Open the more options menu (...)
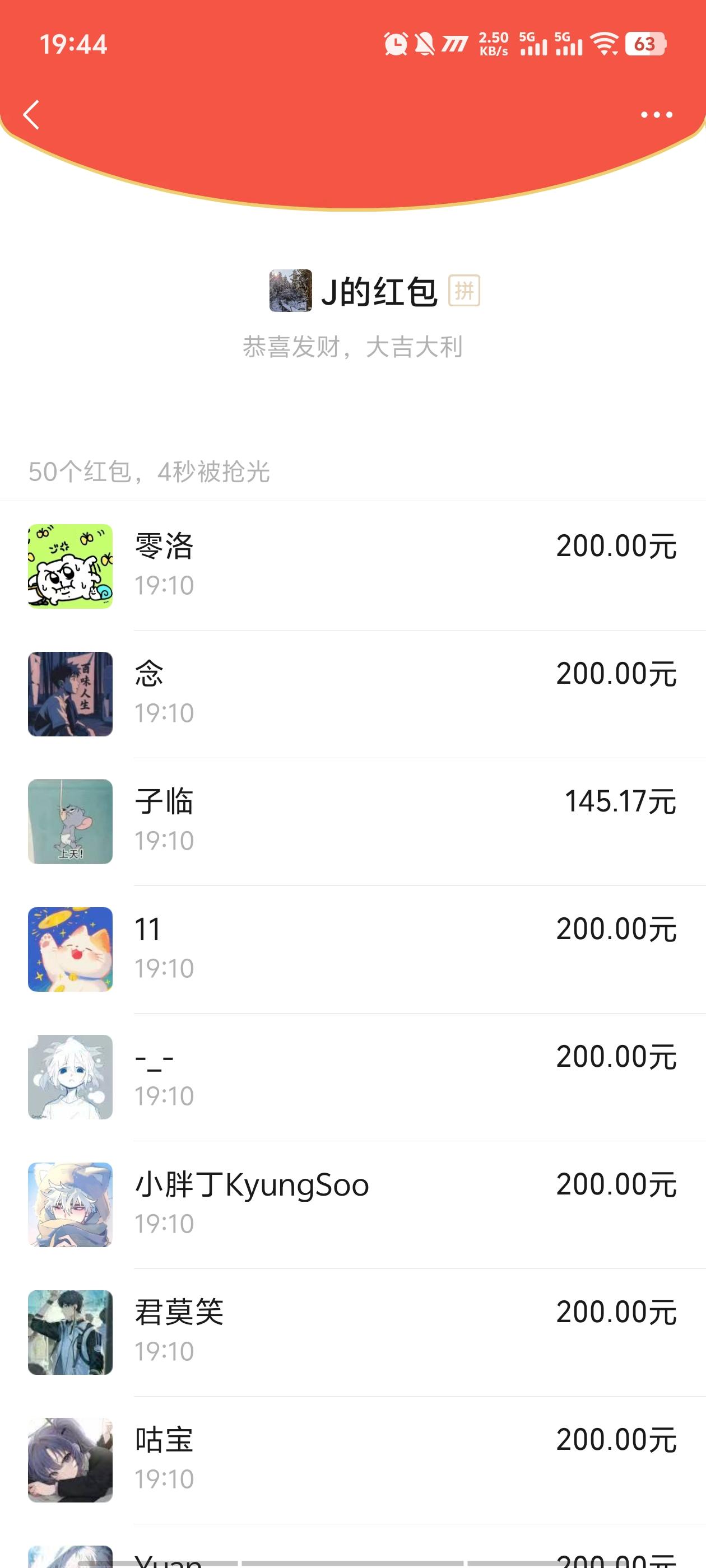Viewport: 706px width, 1568px height. coord(657,114)
